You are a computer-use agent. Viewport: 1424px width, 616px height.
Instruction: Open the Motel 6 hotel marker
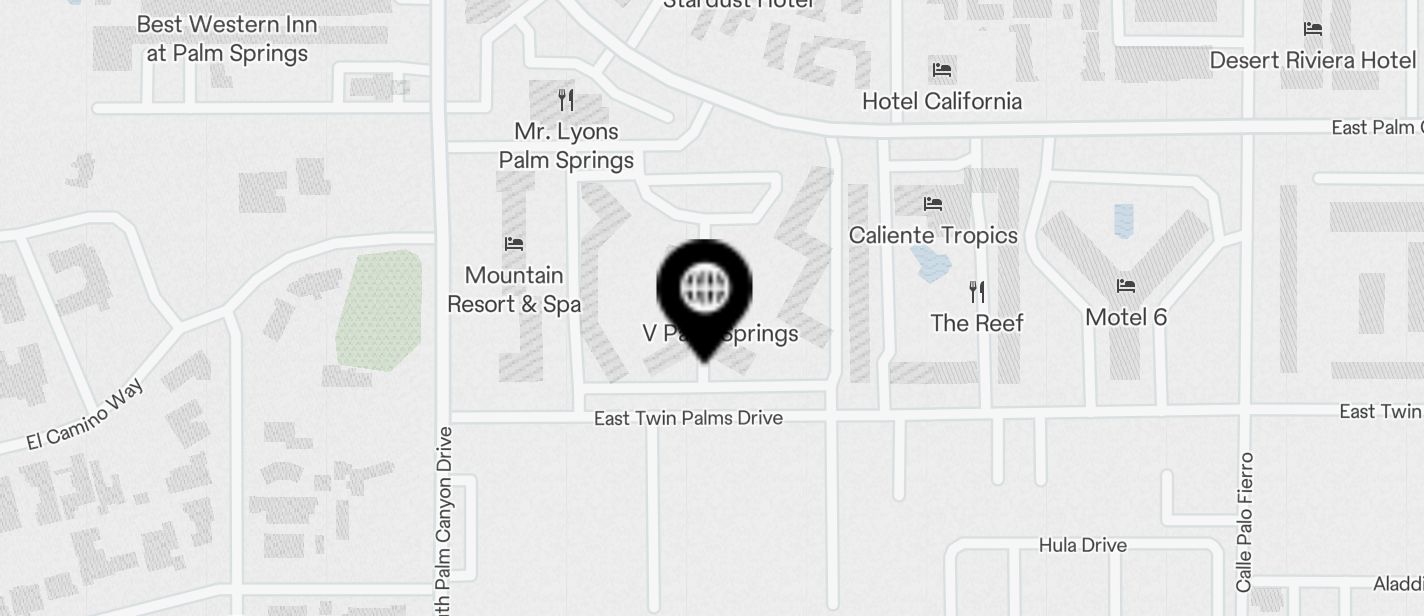(1126, 286)
